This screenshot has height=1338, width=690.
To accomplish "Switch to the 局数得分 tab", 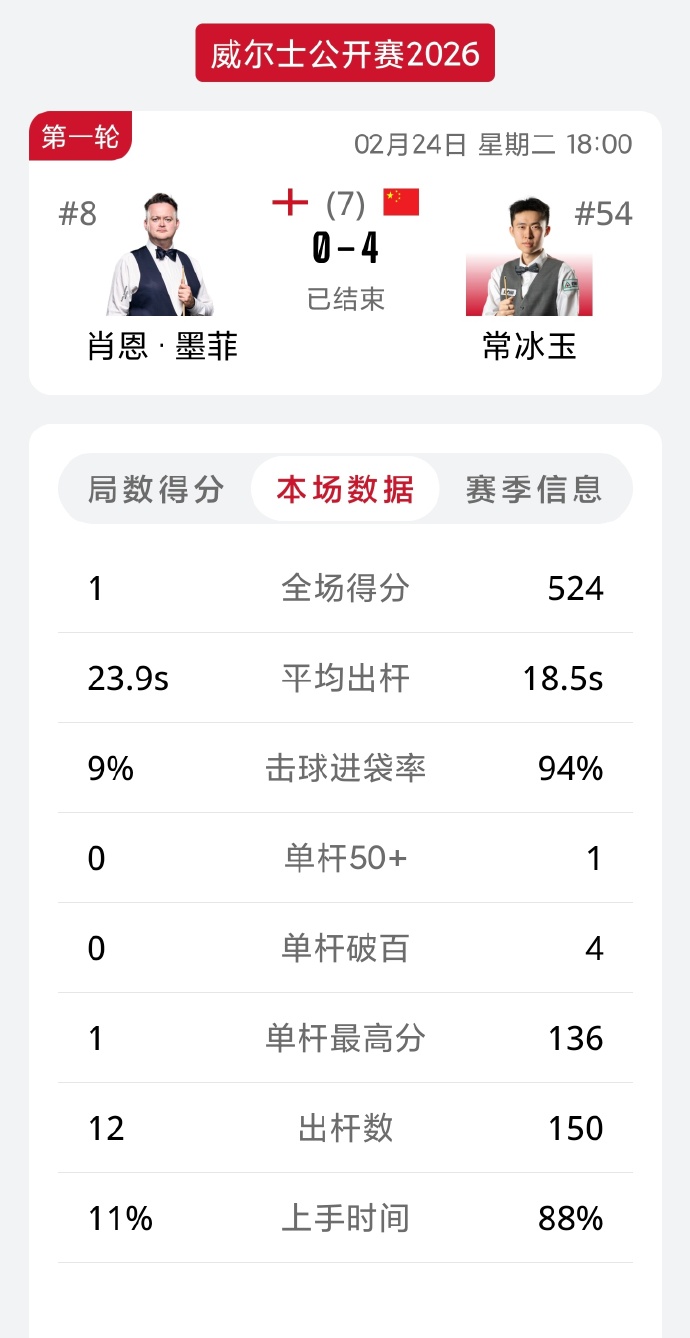I will coord(155,489).
